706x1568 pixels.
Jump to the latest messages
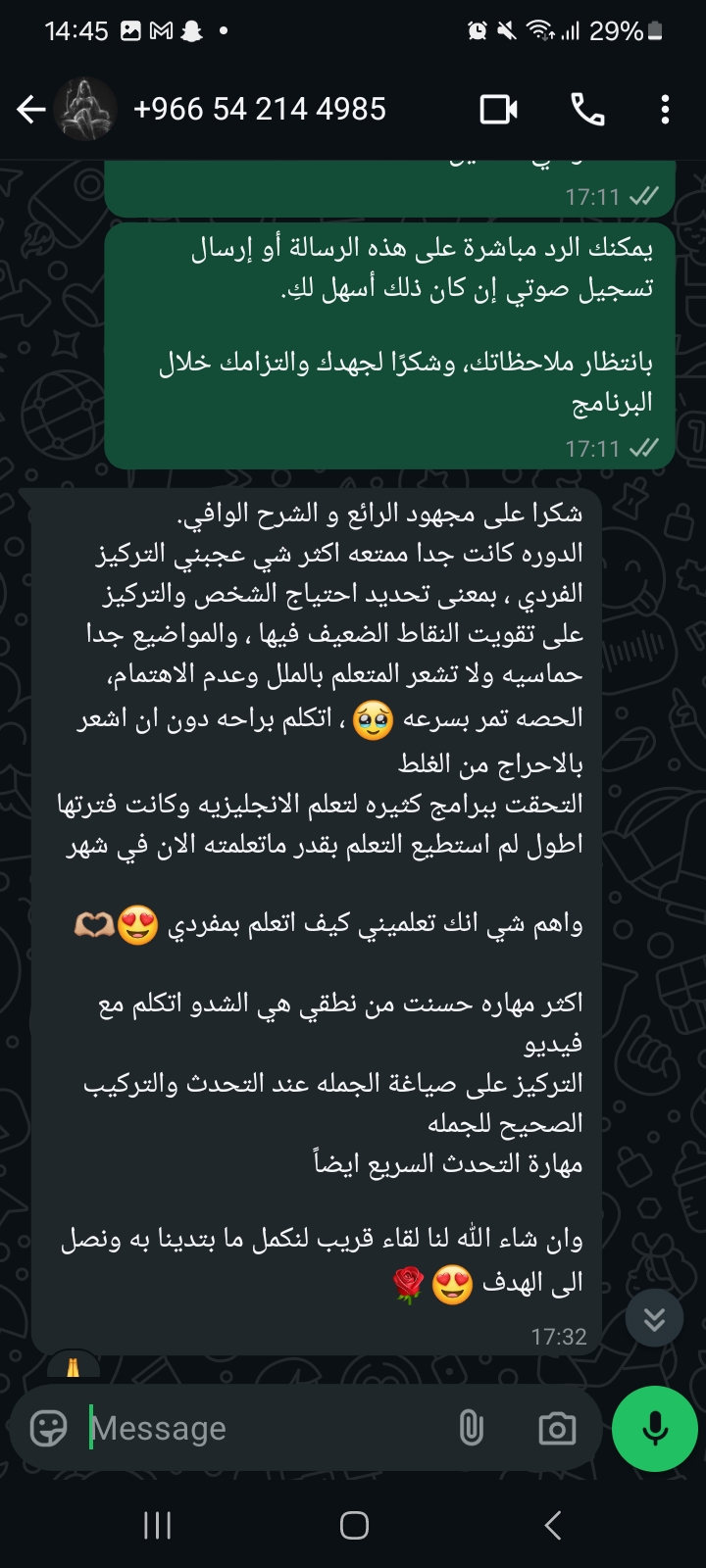[654, 1318]
